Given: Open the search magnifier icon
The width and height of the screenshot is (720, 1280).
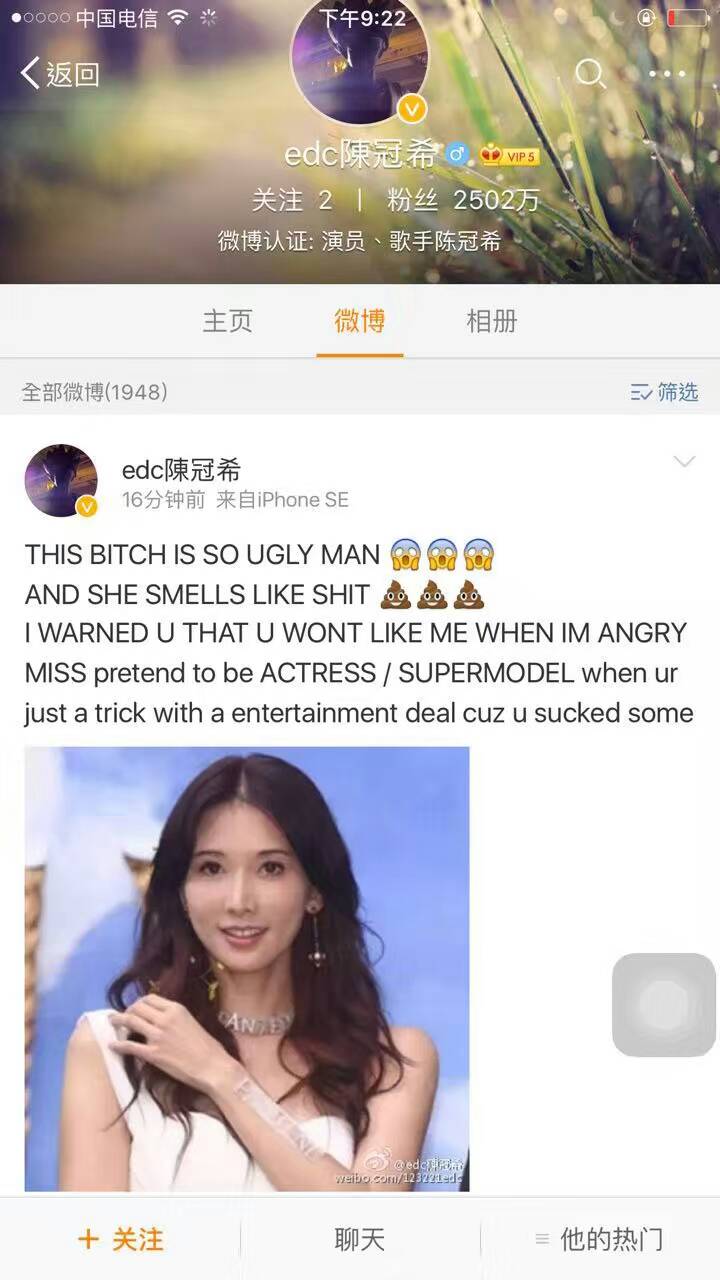Looking at the screenshot, I should 590,73.
